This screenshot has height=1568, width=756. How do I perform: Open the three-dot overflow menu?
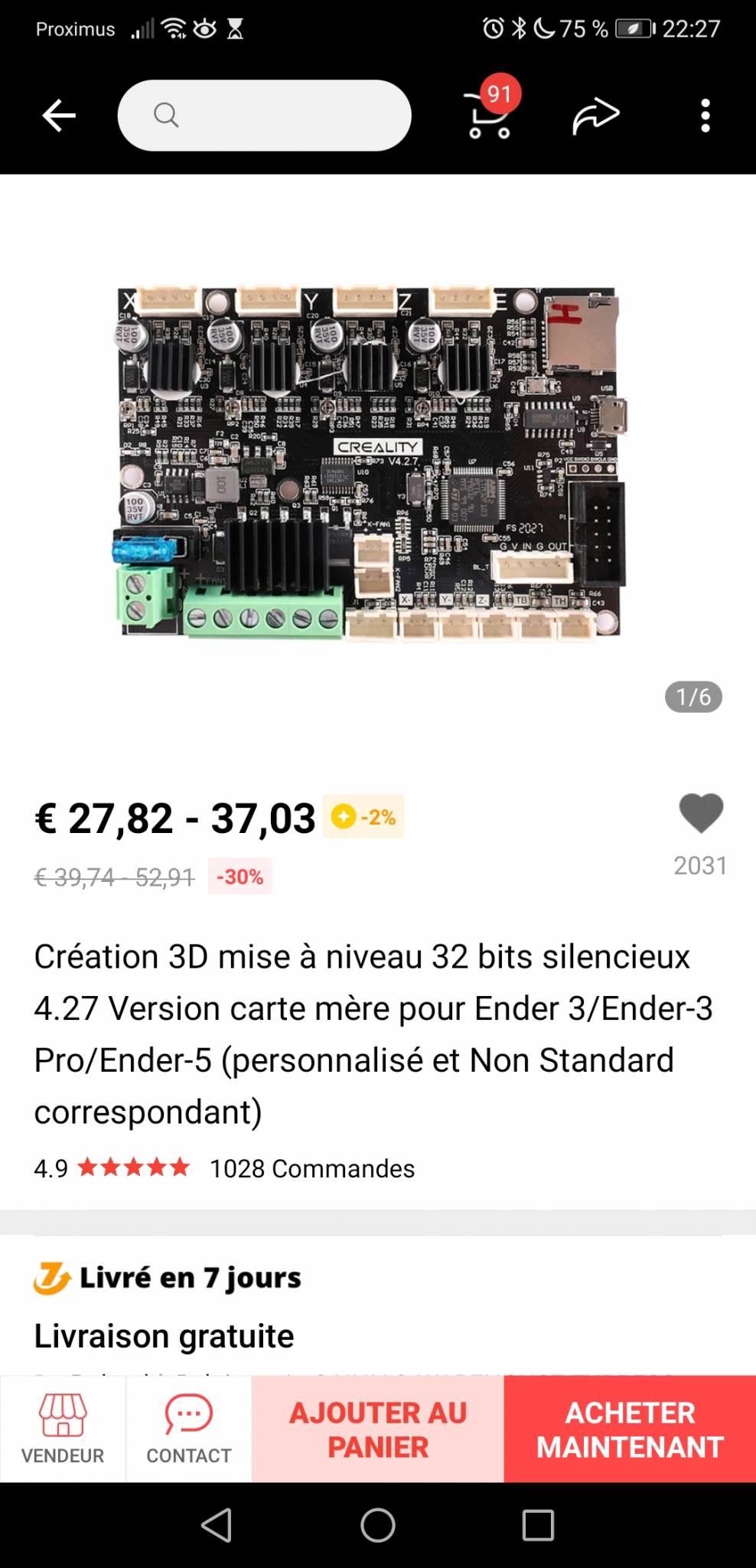point(705,116)
